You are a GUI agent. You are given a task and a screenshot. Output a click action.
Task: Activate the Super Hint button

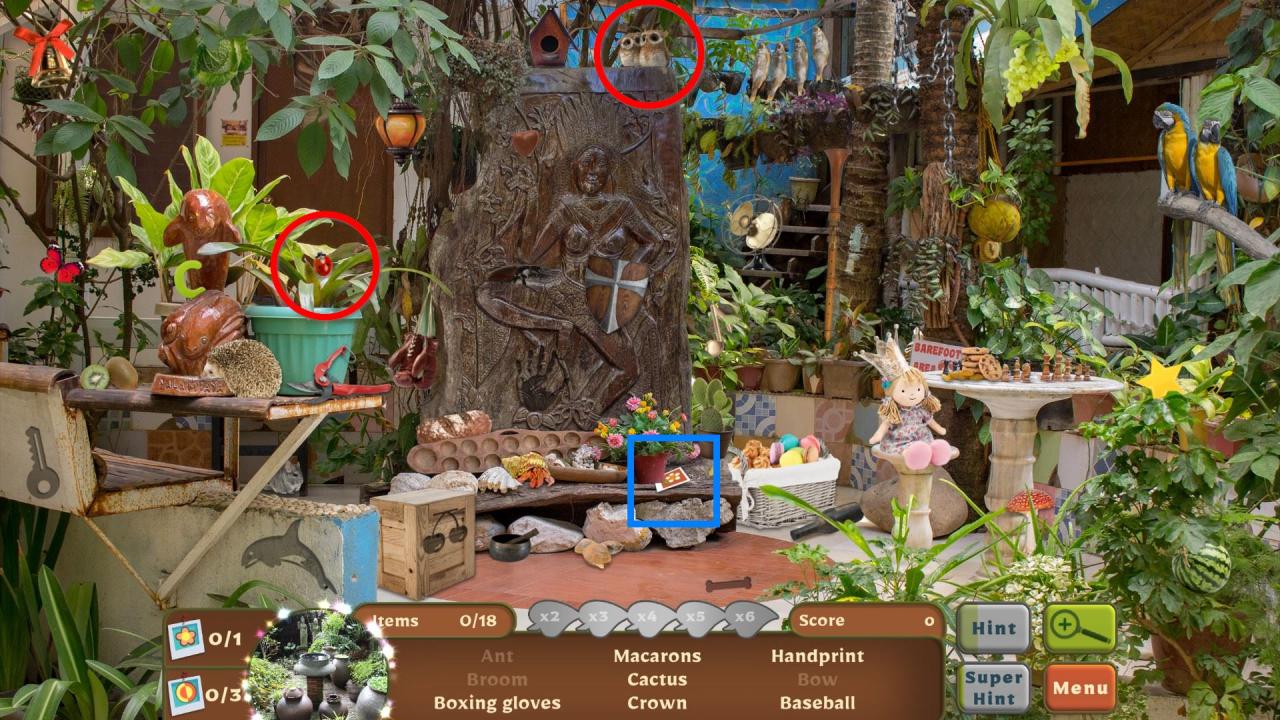tap(993, 687)
